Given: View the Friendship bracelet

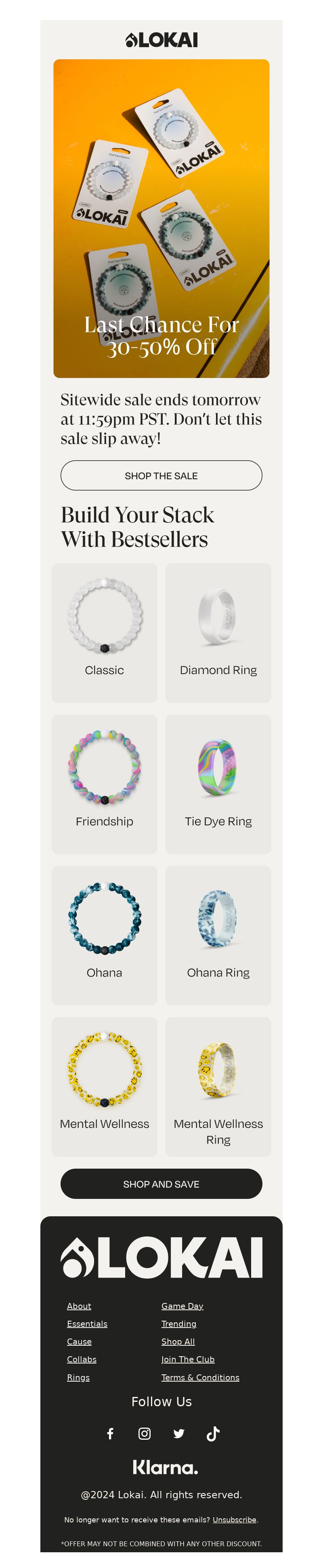Looking at the screenshot, I should click(104, 783).
